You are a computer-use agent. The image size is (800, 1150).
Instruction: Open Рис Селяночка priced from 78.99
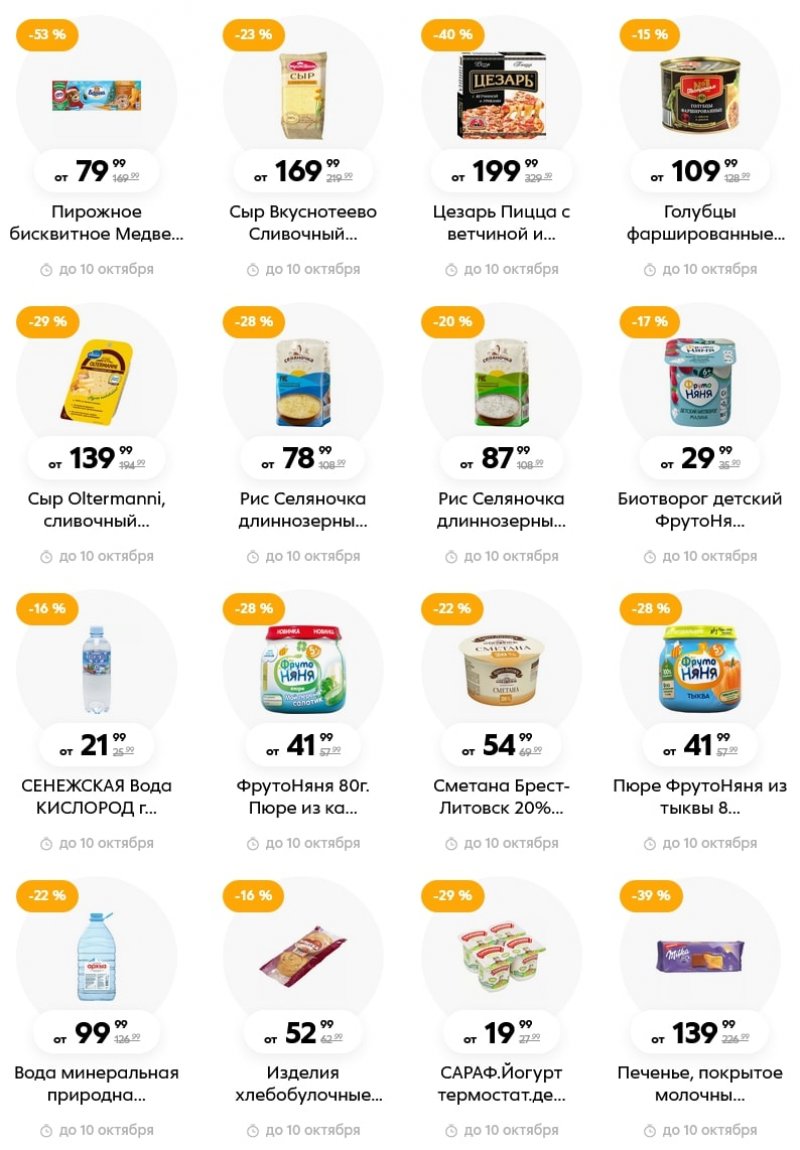(x=302, y=382)
